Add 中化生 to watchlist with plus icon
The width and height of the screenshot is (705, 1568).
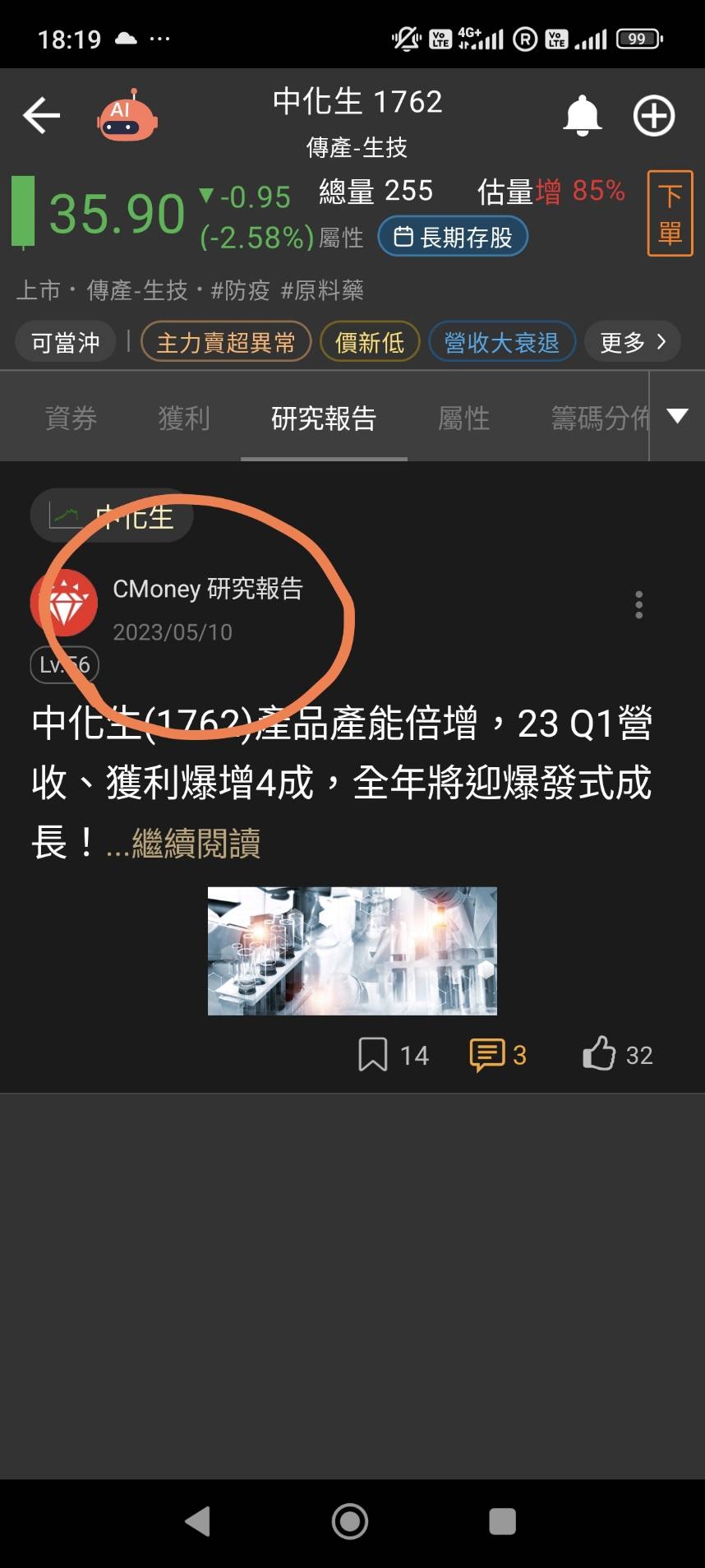click(x=654, y=116)
